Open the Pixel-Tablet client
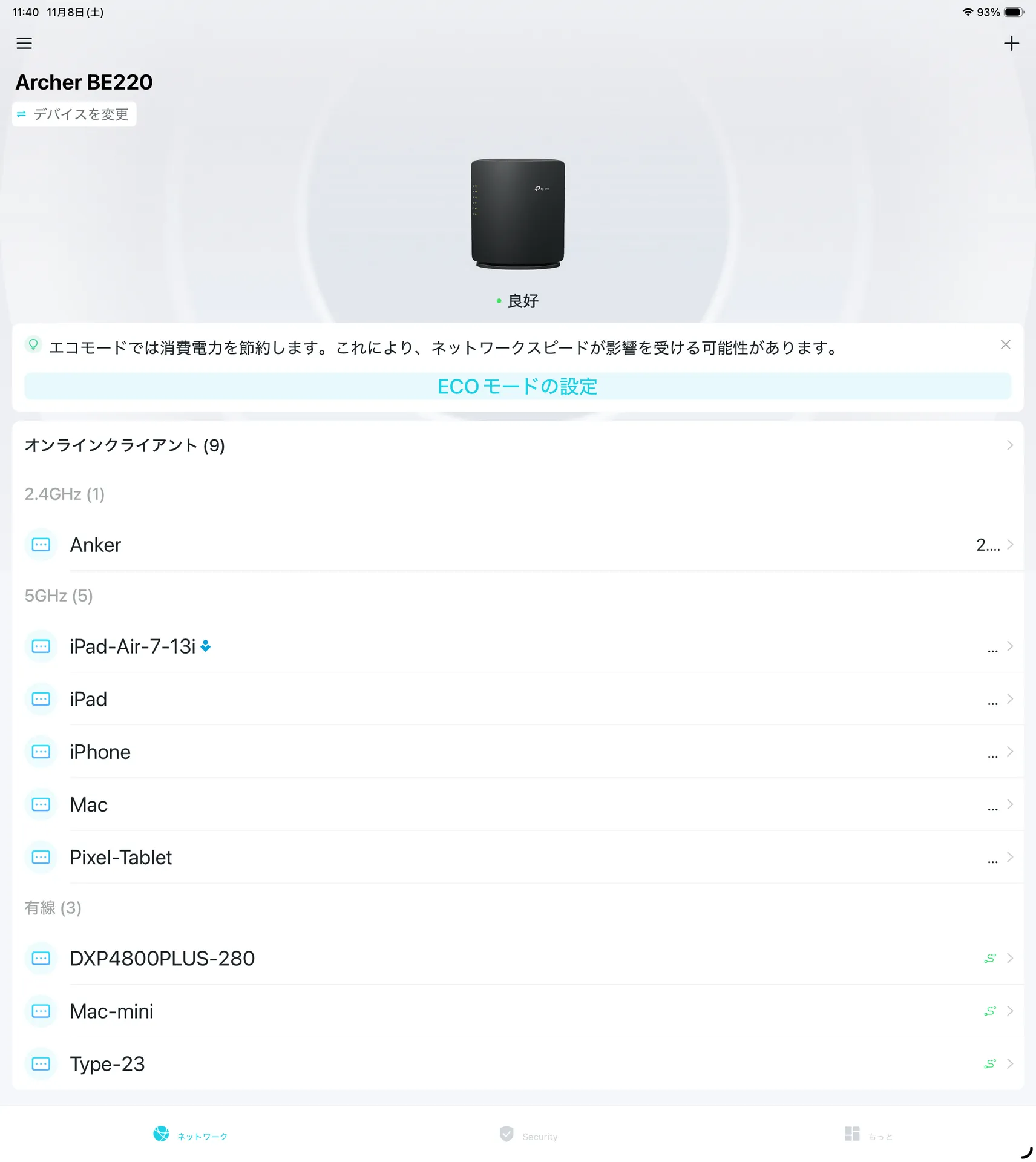The image size is (1036, 1162). [x=517, y=857]
